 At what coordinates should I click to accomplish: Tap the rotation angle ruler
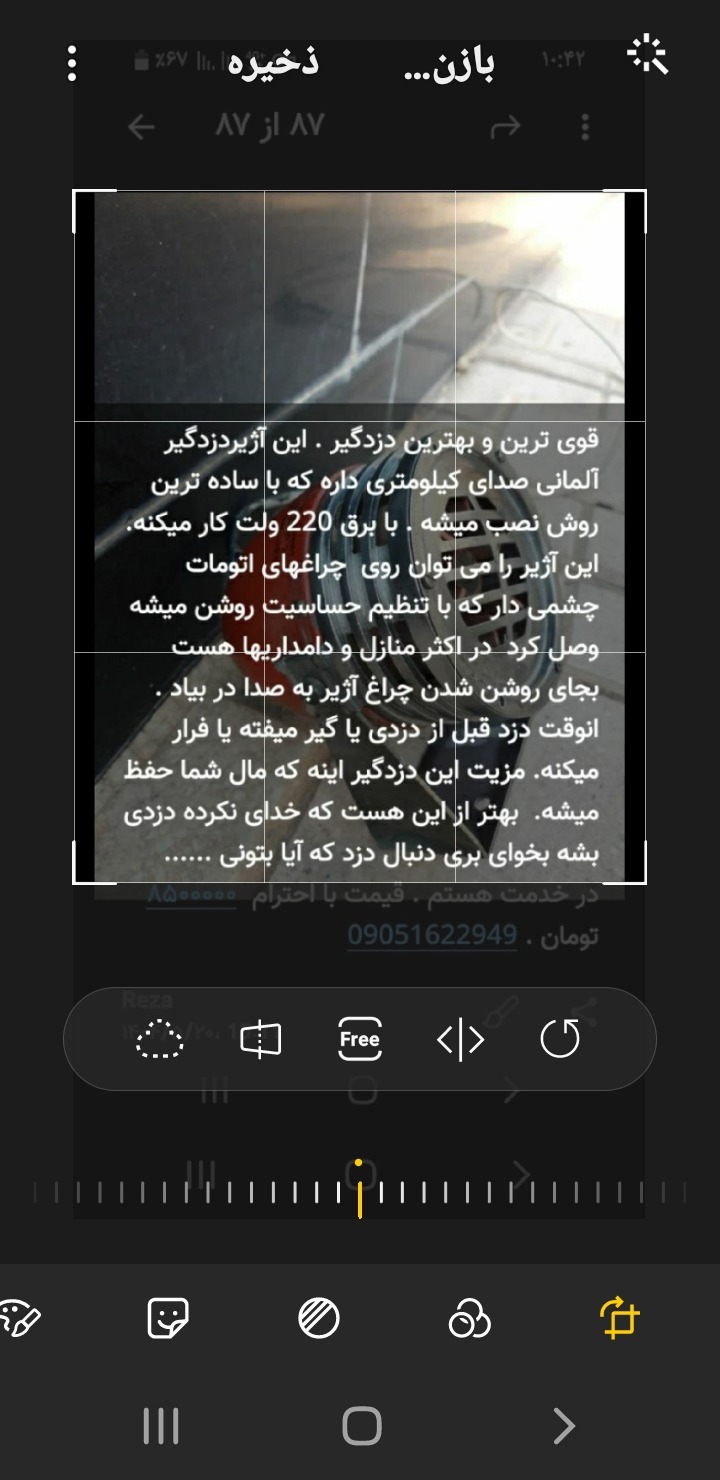point(360,1192)
